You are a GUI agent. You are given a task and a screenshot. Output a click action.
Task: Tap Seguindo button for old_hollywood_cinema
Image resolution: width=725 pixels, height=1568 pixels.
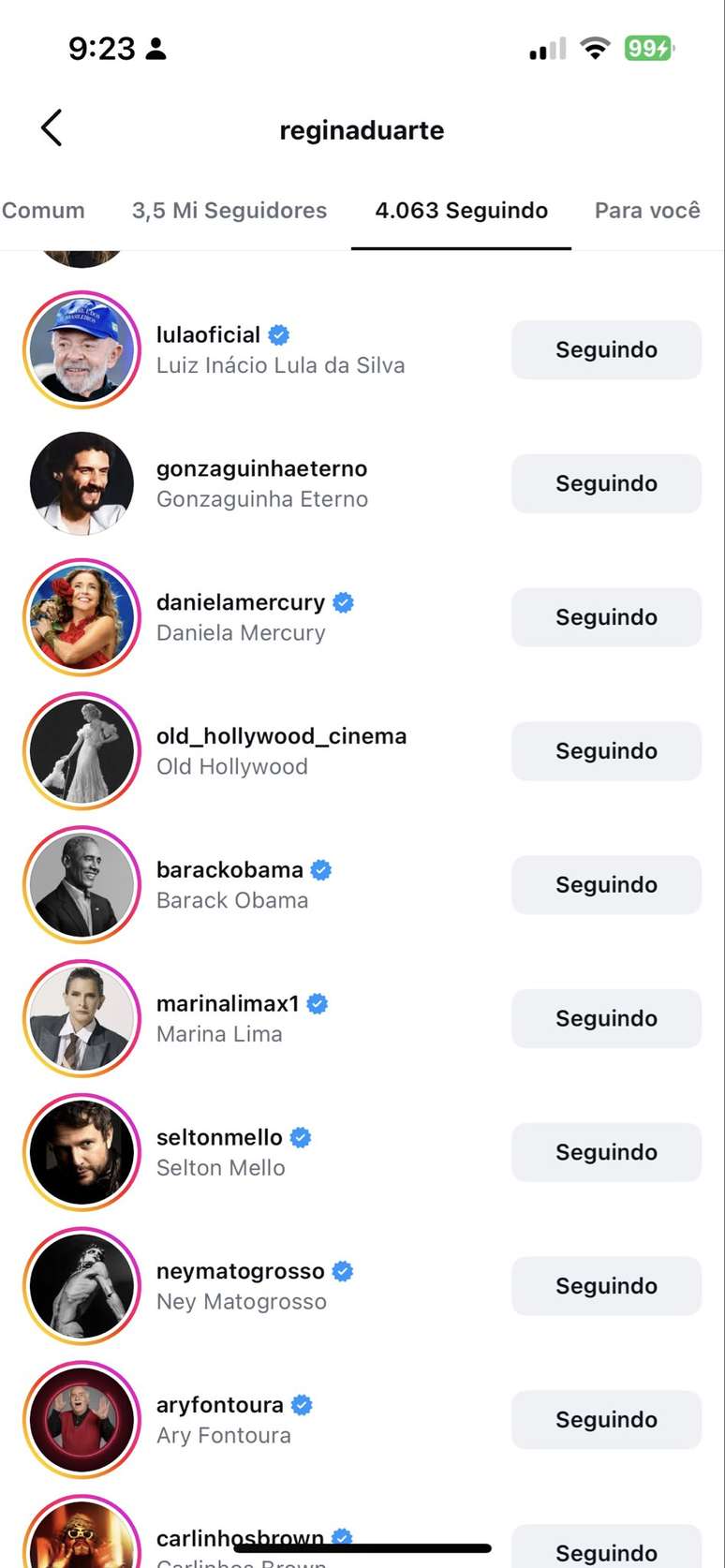coord(606,751)
